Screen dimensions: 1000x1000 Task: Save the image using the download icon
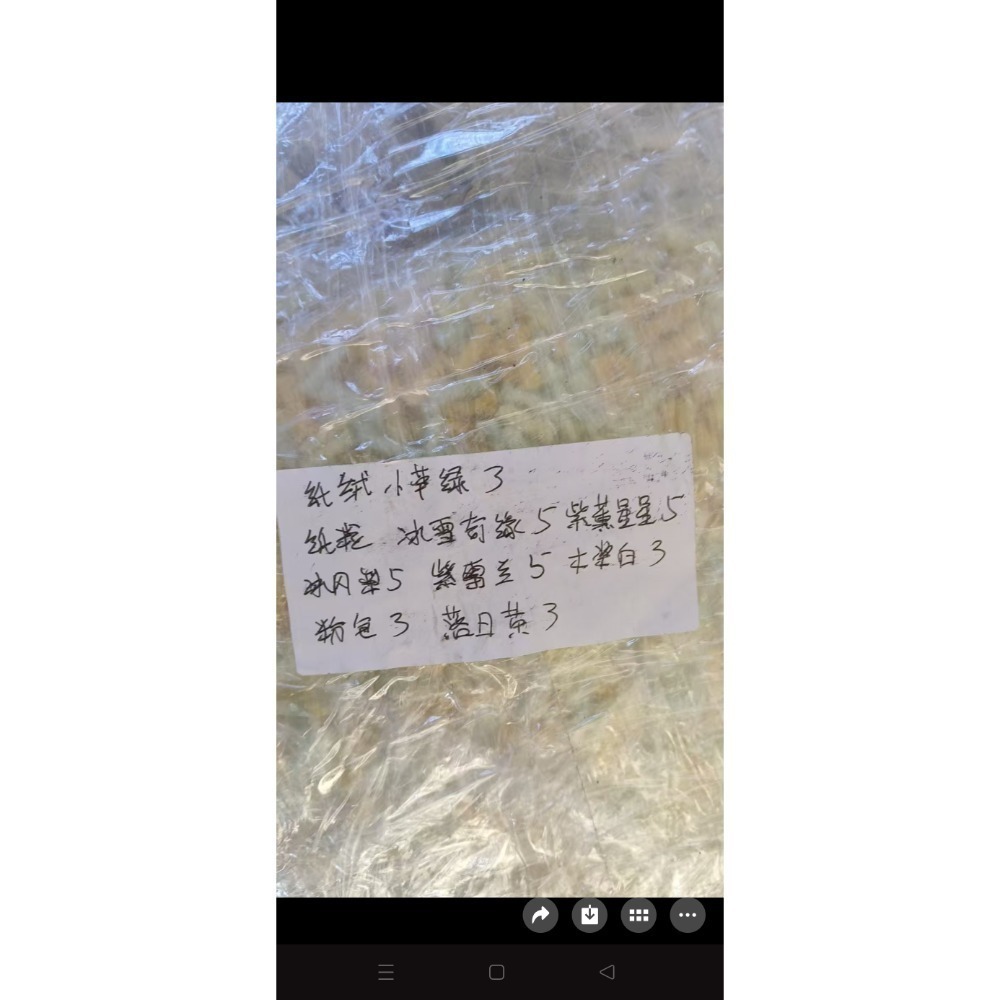pyautogui.click(x=589, y=915)
